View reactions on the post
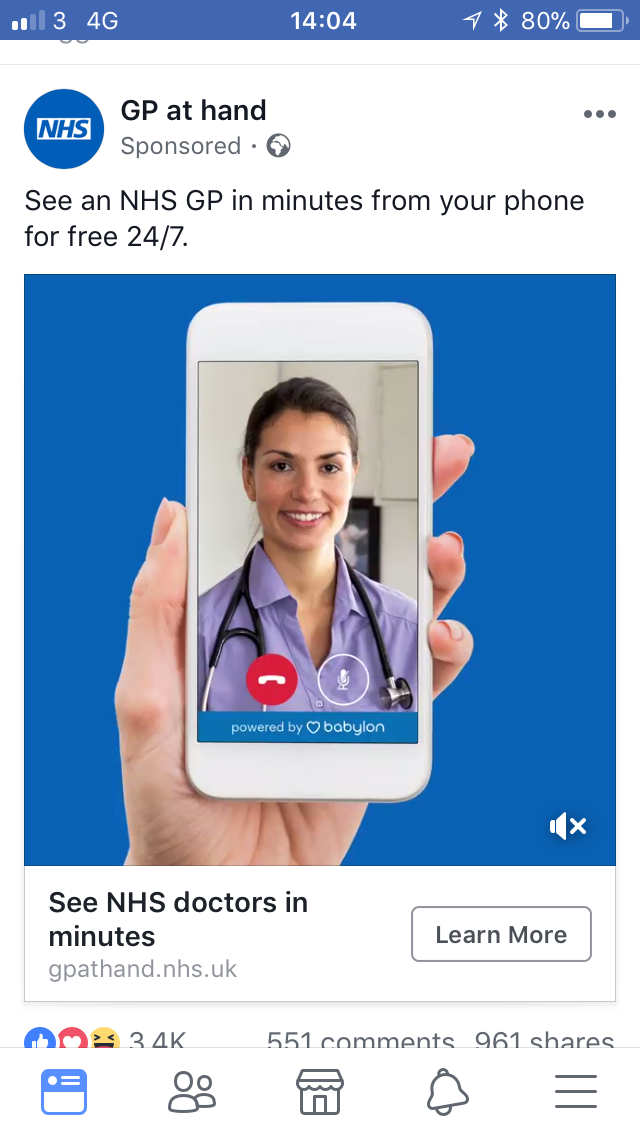Viewport: 640px width, 1136px height. click(105, 1039)
